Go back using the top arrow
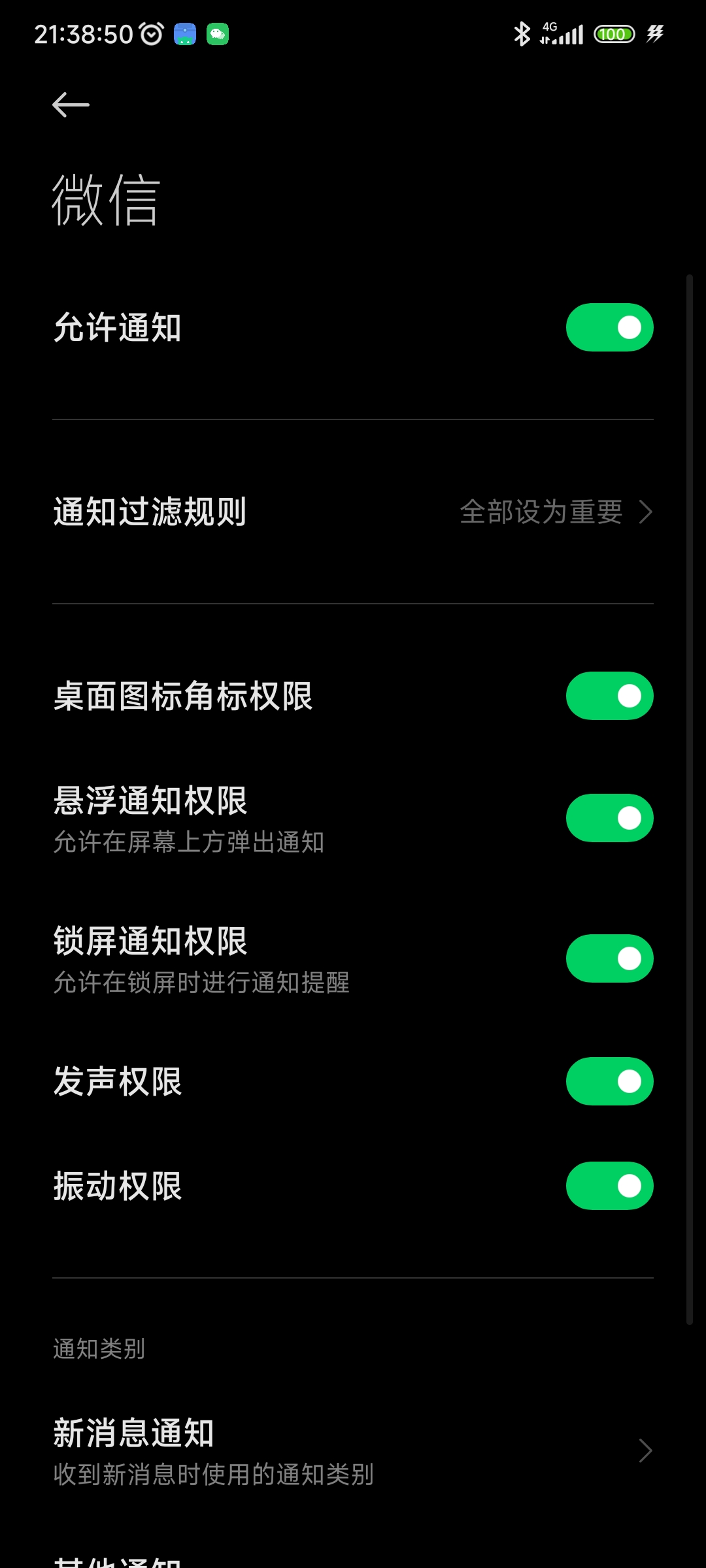The image size is (706, 1568). (x=71, y=105)
